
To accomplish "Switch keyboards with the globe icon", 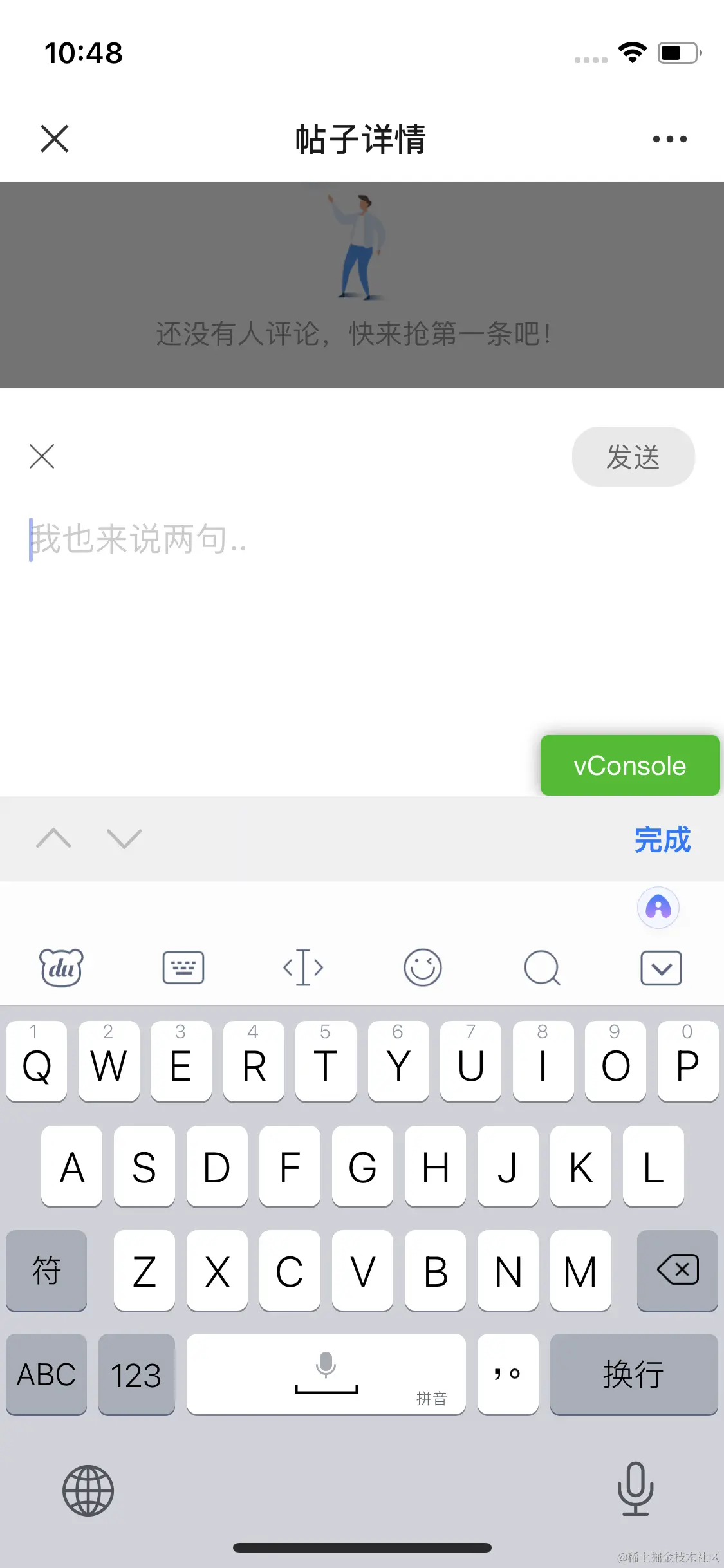I will click(88, 1490).
